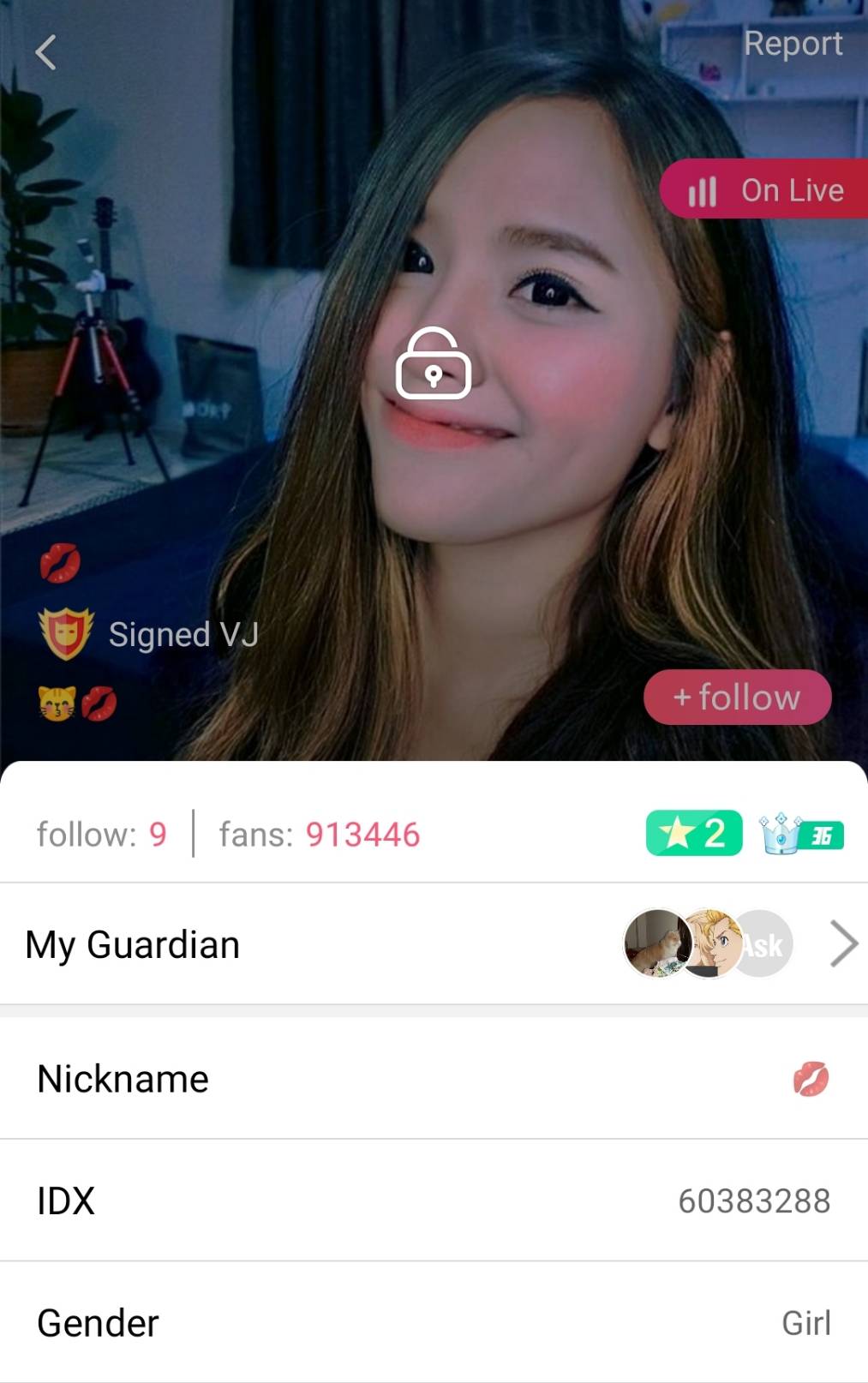View the follow count list
Viewport: 868px width, 1383px height.
click(102, 835)
